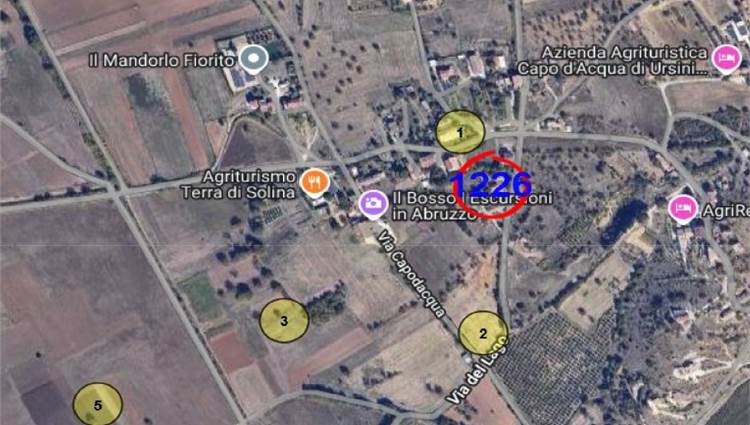Select yellow marker number 1
750x425 pixels.
click(460, 131)
